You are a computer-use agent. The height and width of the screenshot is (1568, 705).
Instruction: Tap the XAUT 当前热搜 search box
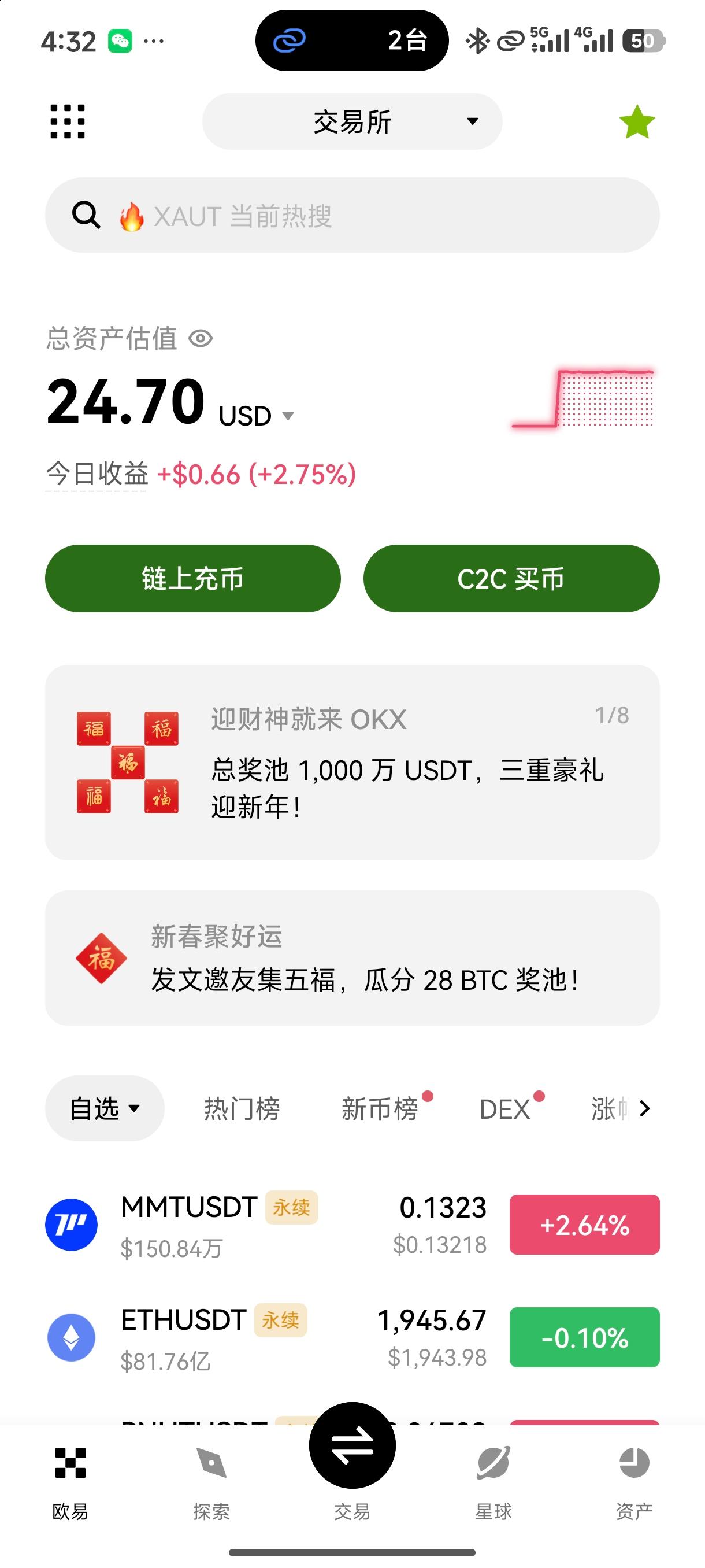(352, 216)
